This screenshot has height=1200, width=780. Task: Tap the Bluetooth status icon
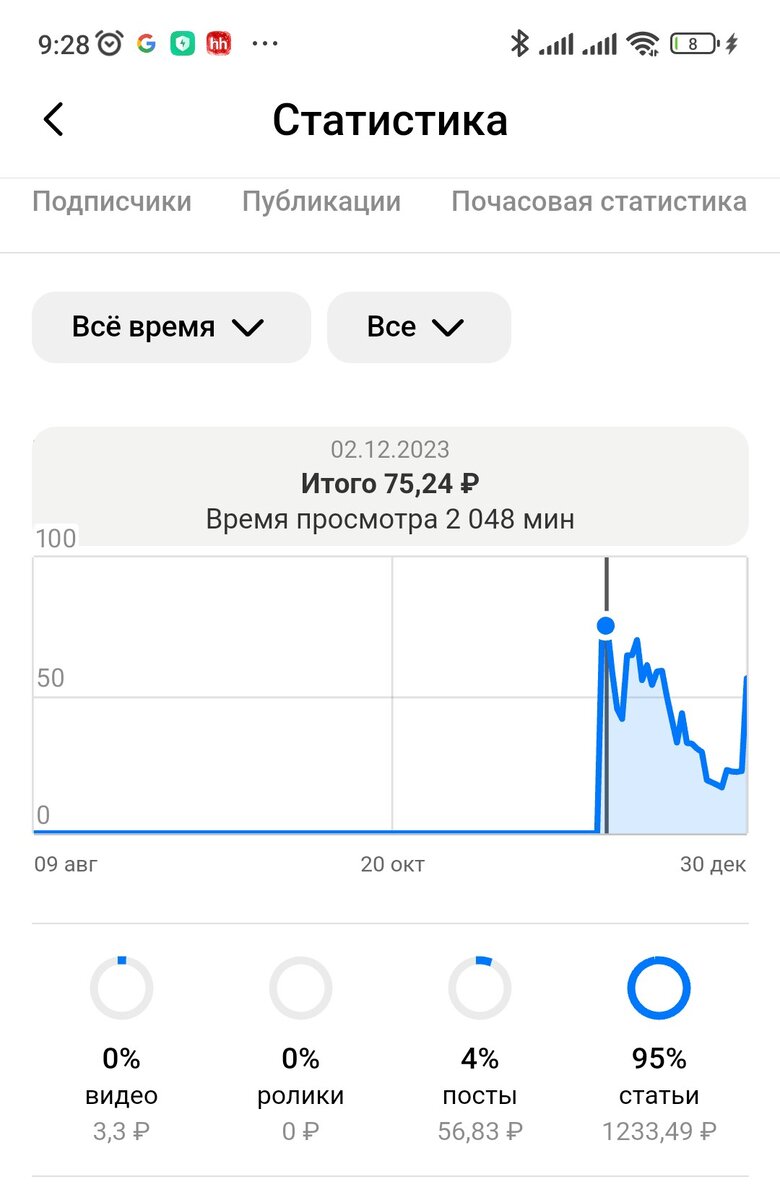[519, 43]
